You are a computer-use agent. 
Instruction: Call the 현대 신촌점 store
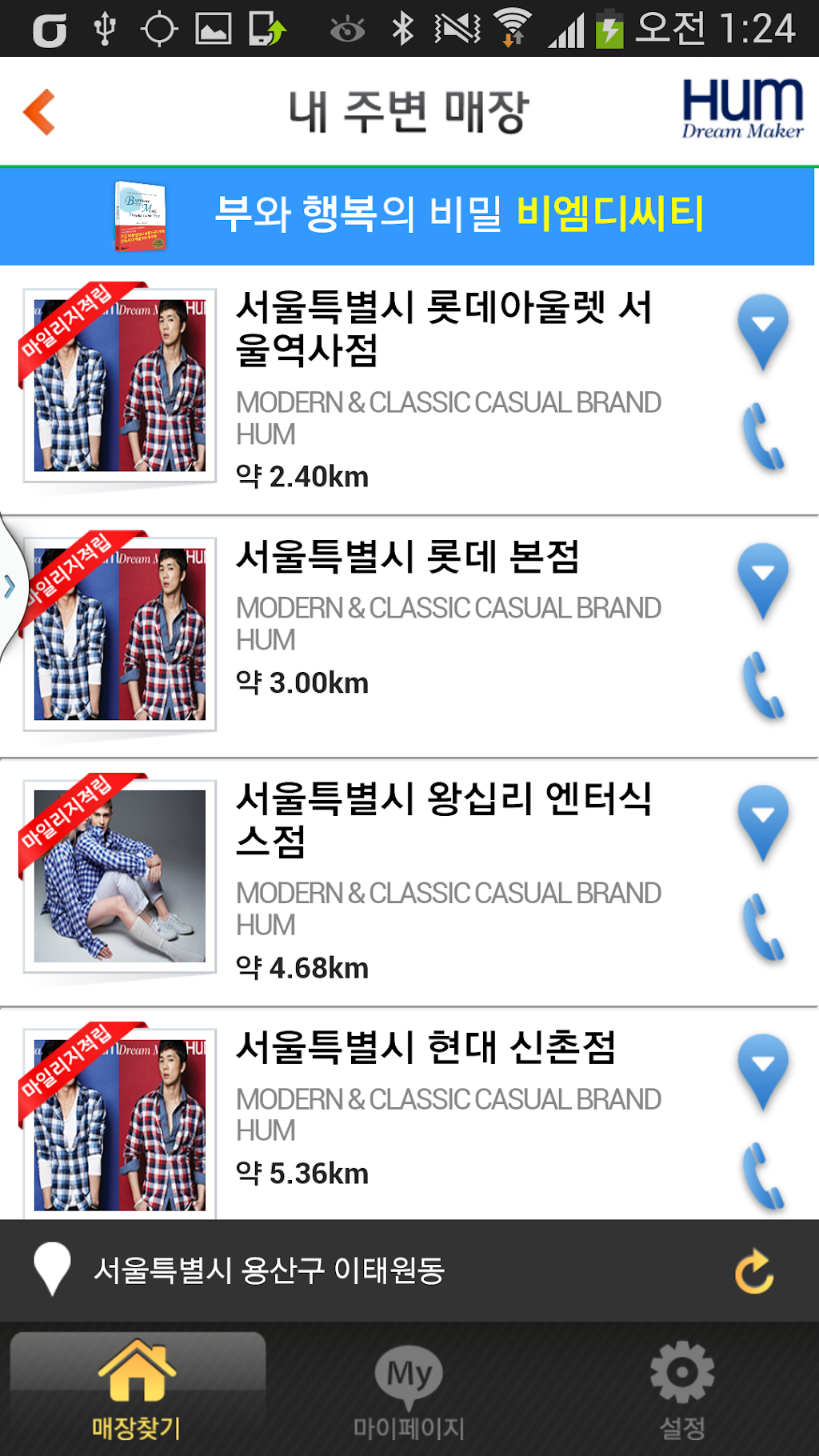[763, 1176]
